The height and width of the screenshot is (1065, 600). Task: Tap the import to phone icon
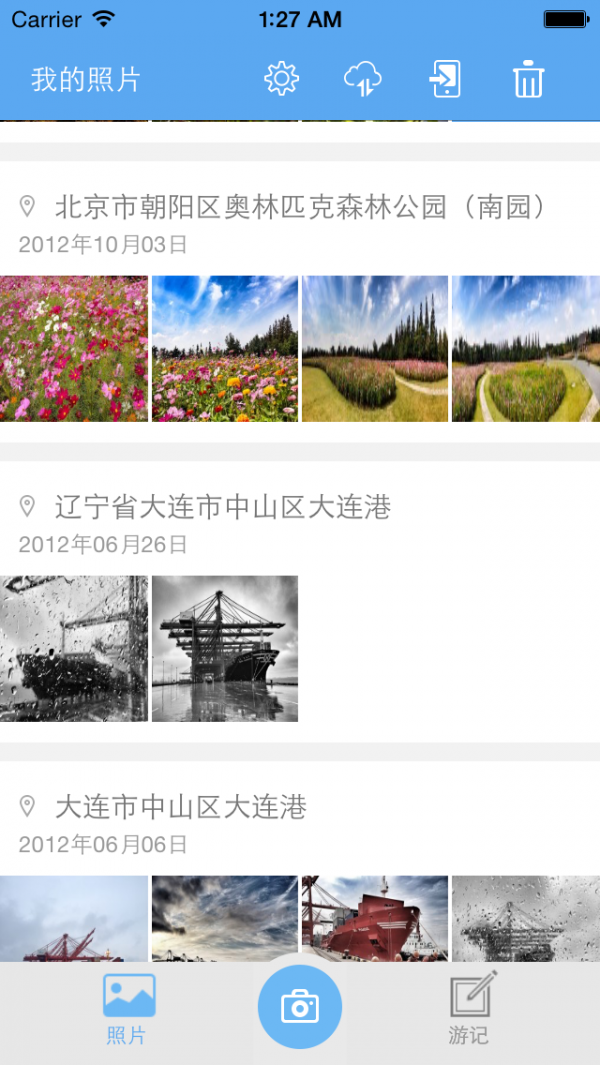445,79
